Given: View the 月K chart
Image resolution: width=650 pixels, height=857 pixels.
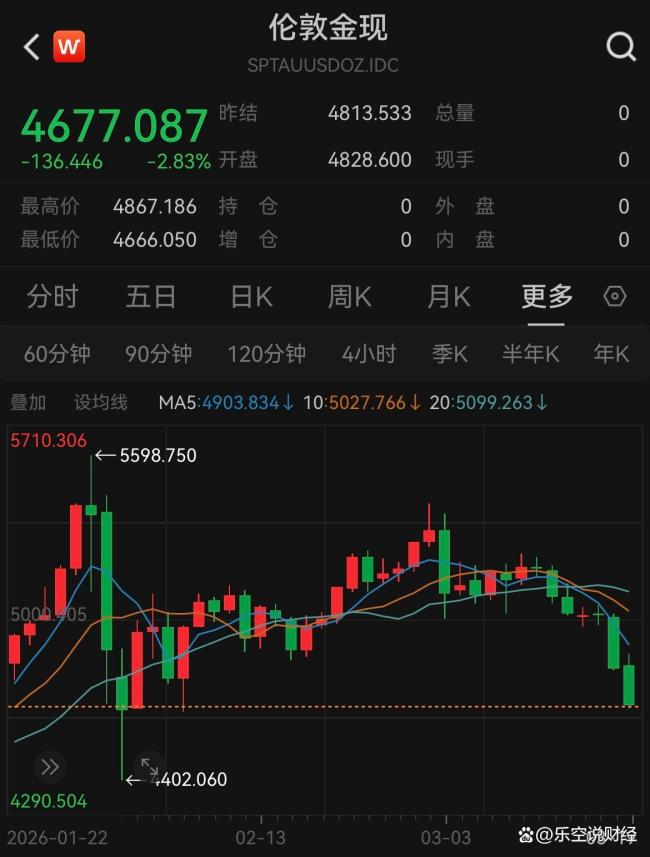Looking at the screenshot, I should (449, 297).
